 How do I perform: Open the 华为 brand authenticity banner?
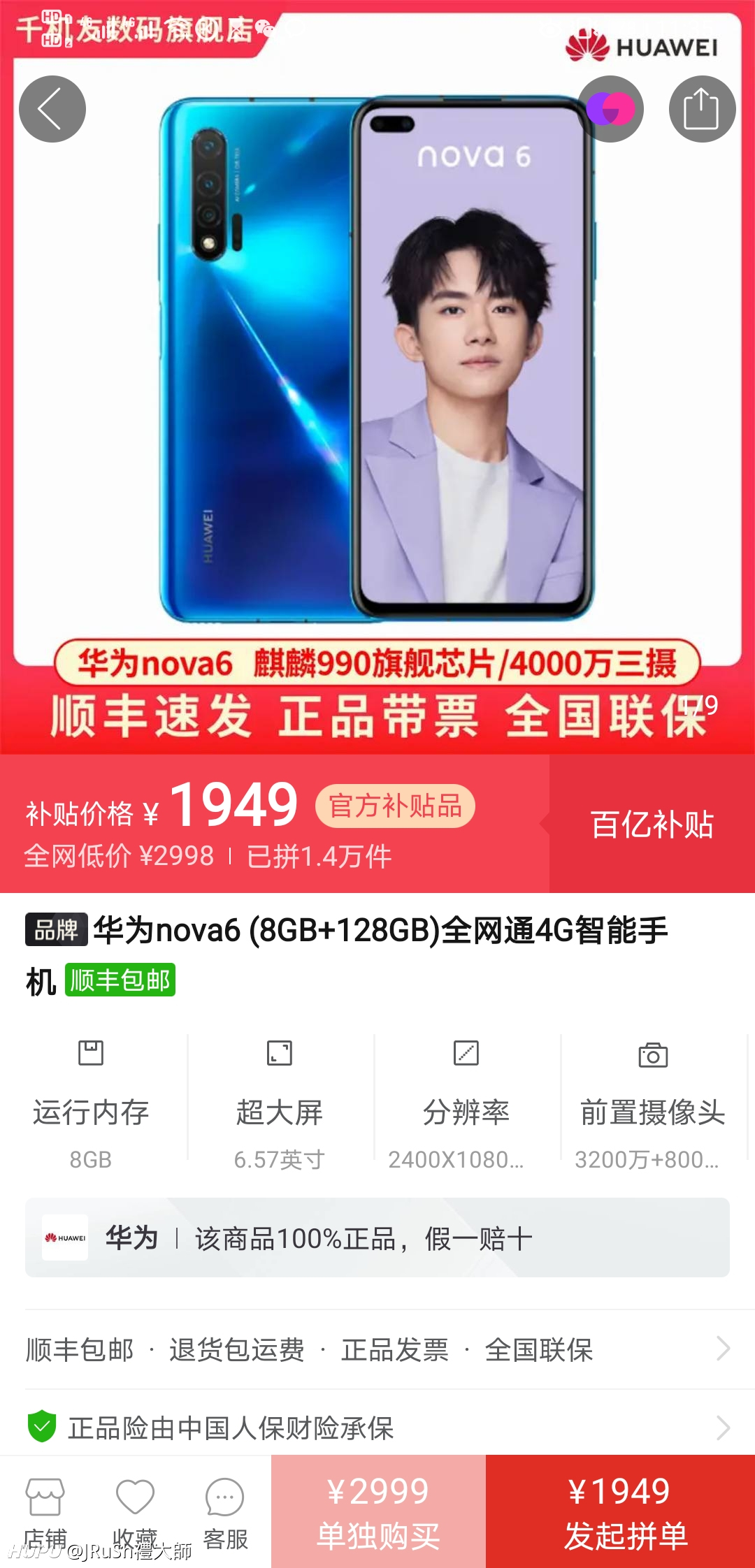click(x=377, y=1237)
